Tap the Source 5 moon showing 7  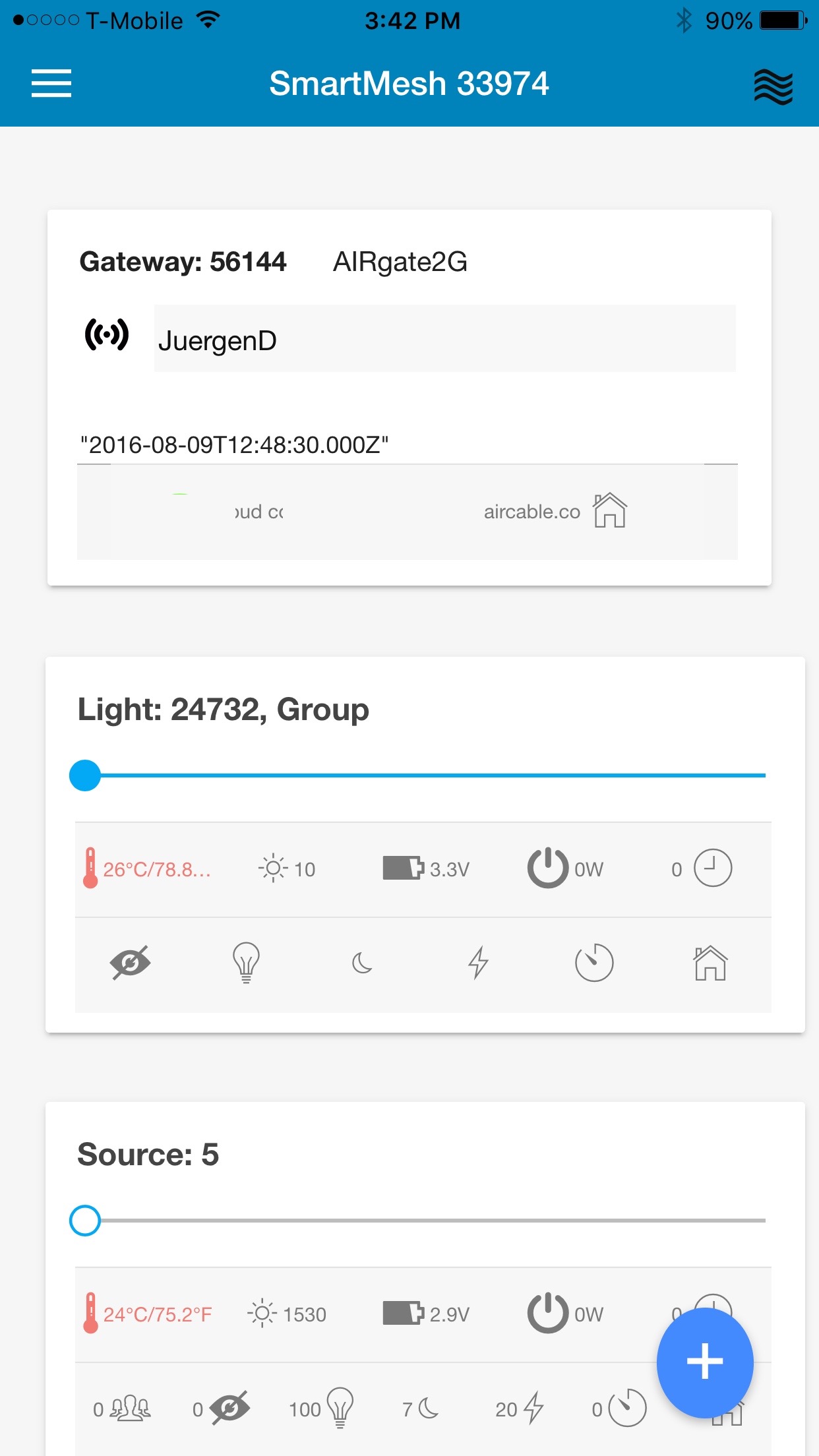(x=428, y=1409)
